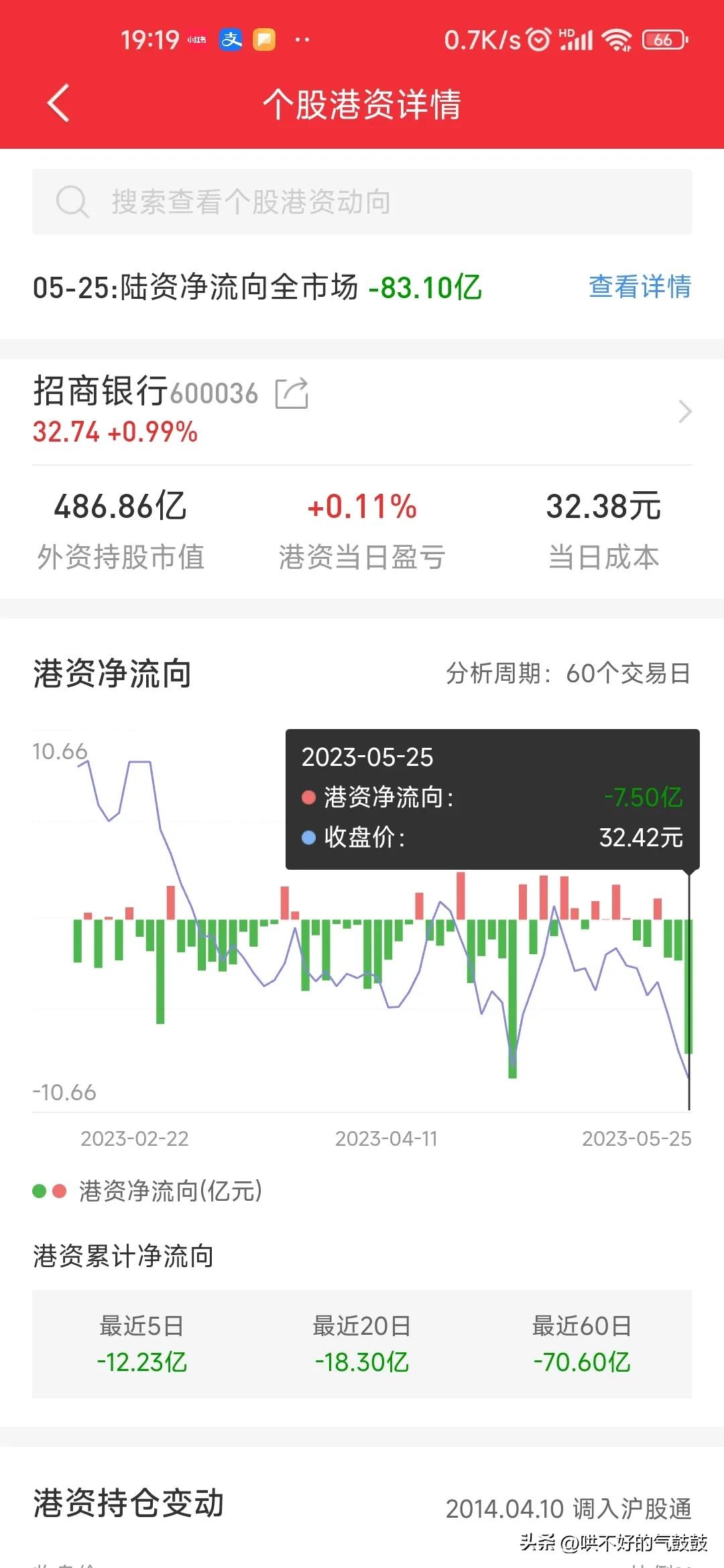Expand the 招商银行 detail with the right chevron
724x1568 pixels.
tap(684, 411)
